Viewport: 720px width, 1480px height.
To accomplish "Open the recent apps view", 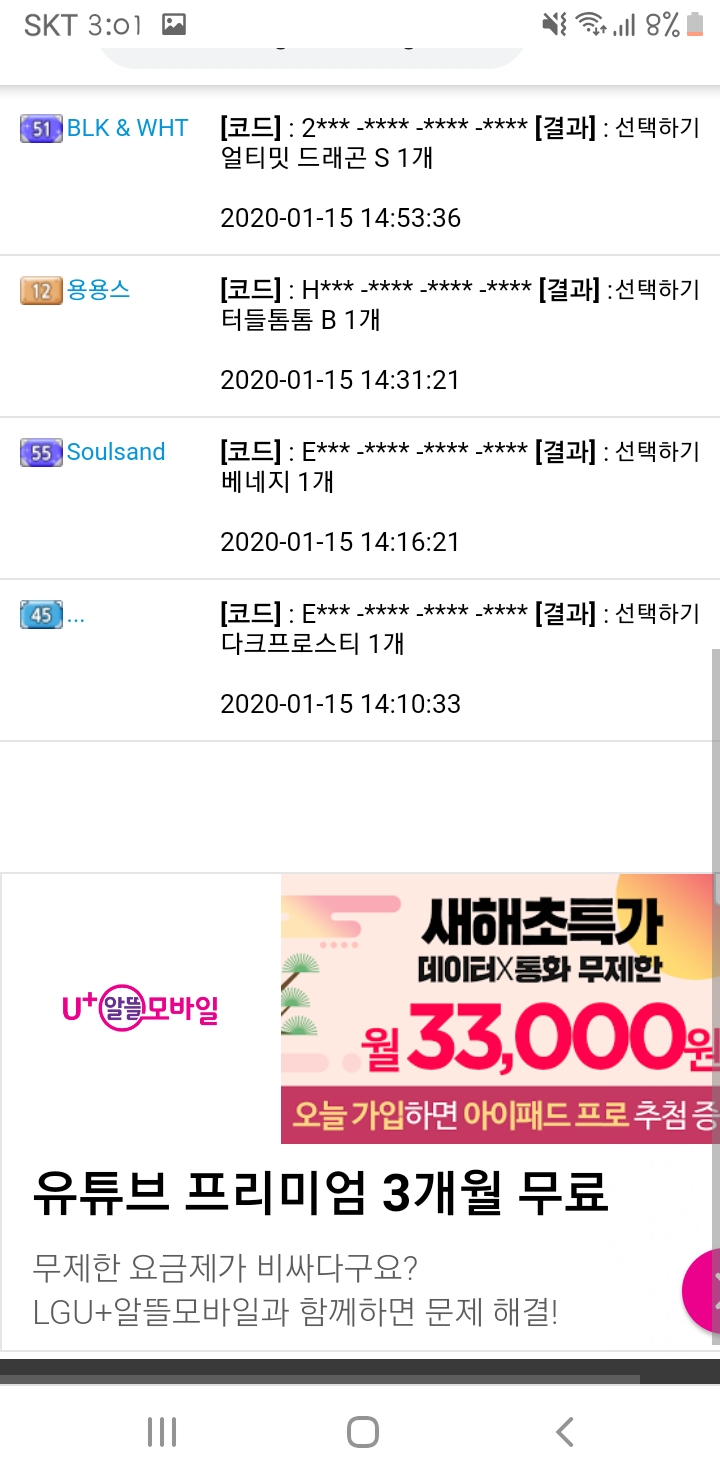I will [162, 1432].
